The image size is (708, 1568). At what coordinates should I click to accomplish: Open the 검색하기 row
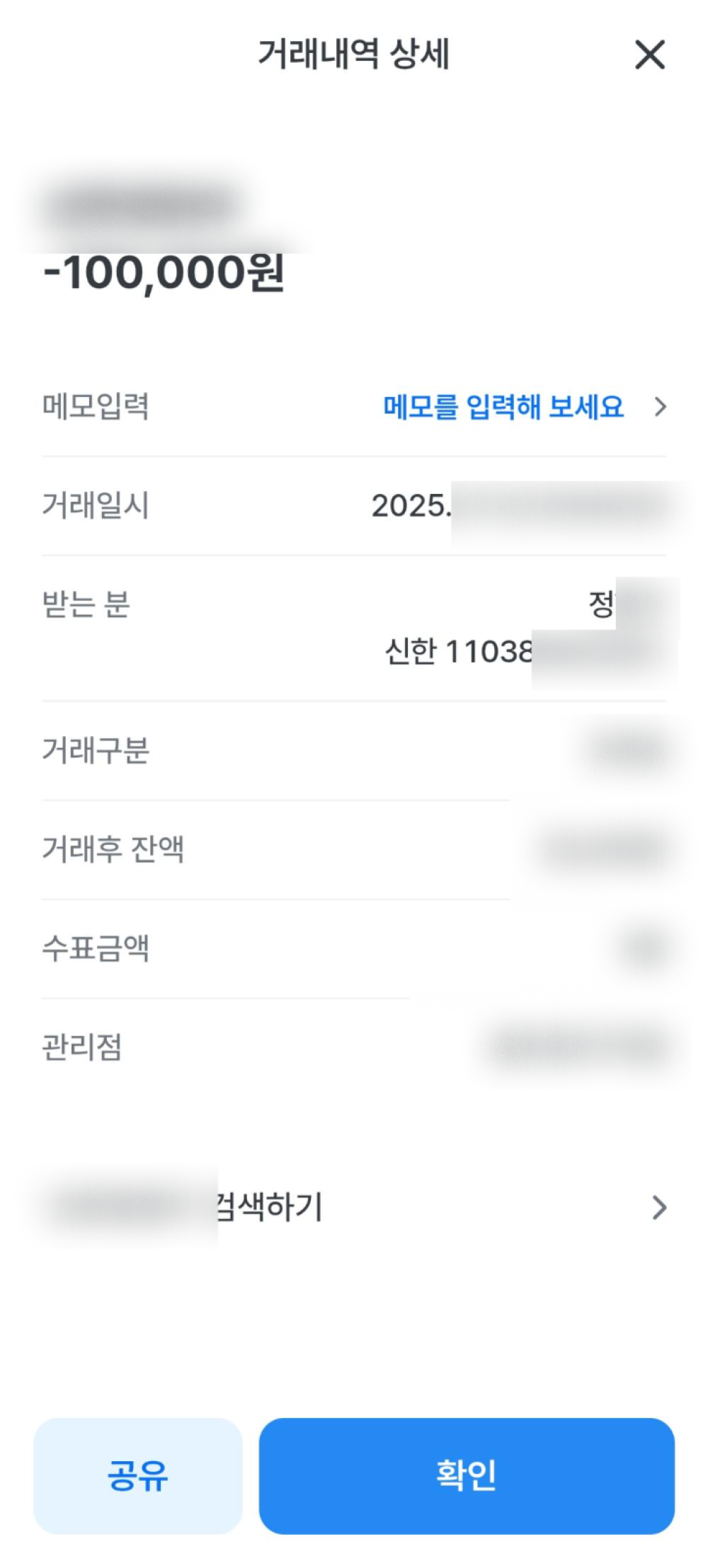tap(354, 1207)
